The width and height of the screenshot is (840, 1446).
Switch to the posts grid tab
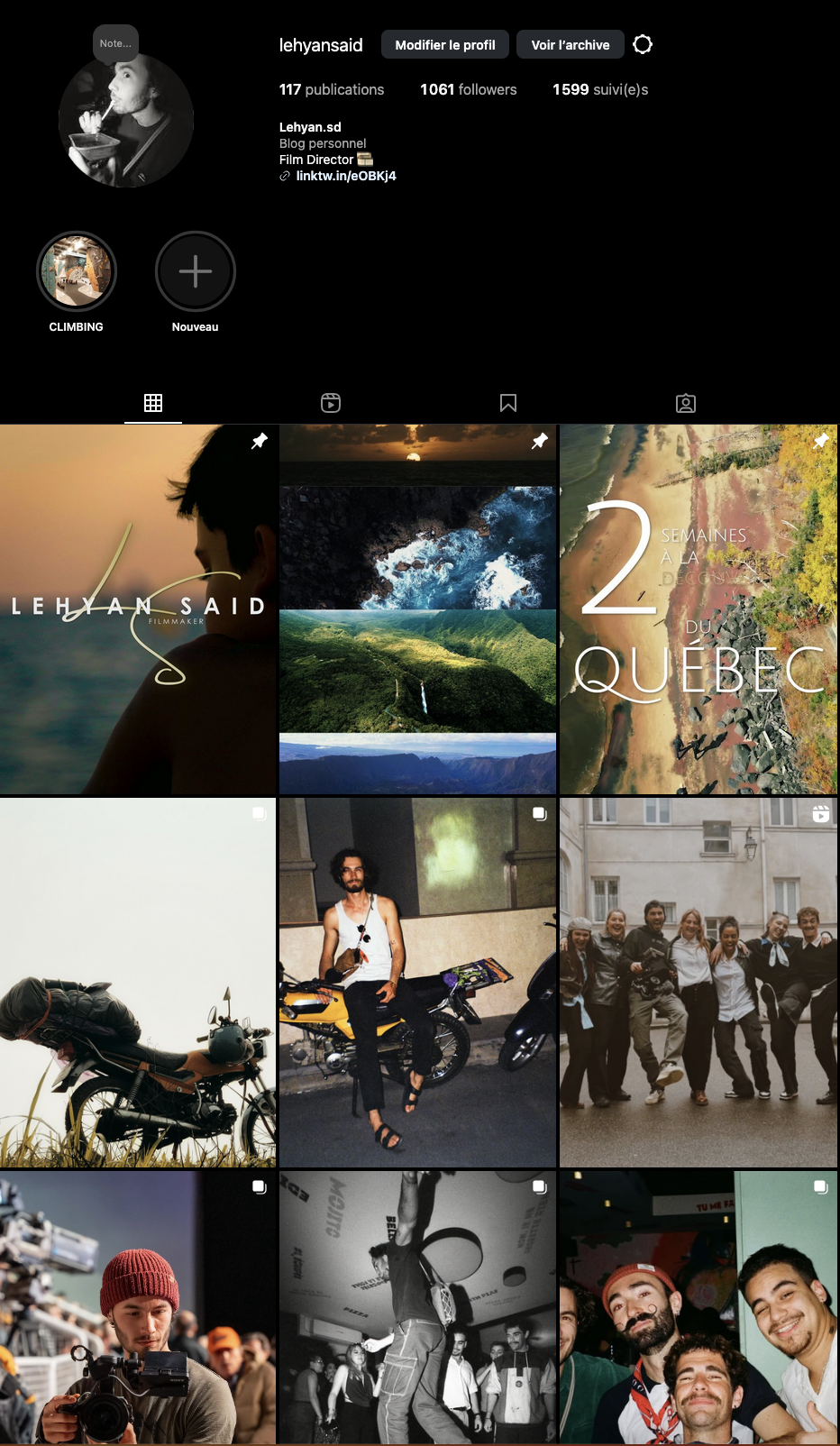pos(153,403)
